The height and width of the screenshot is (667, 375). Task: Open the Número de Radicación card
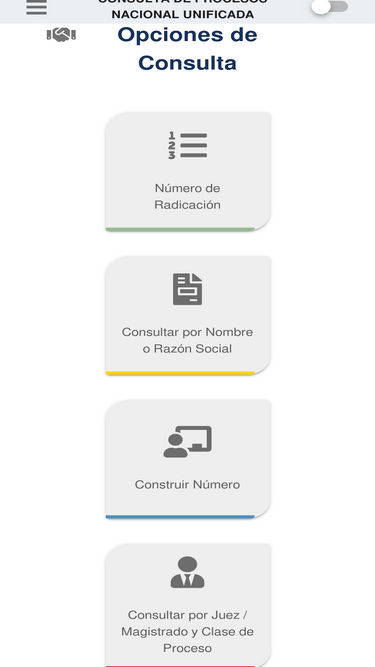coord(188,172)
